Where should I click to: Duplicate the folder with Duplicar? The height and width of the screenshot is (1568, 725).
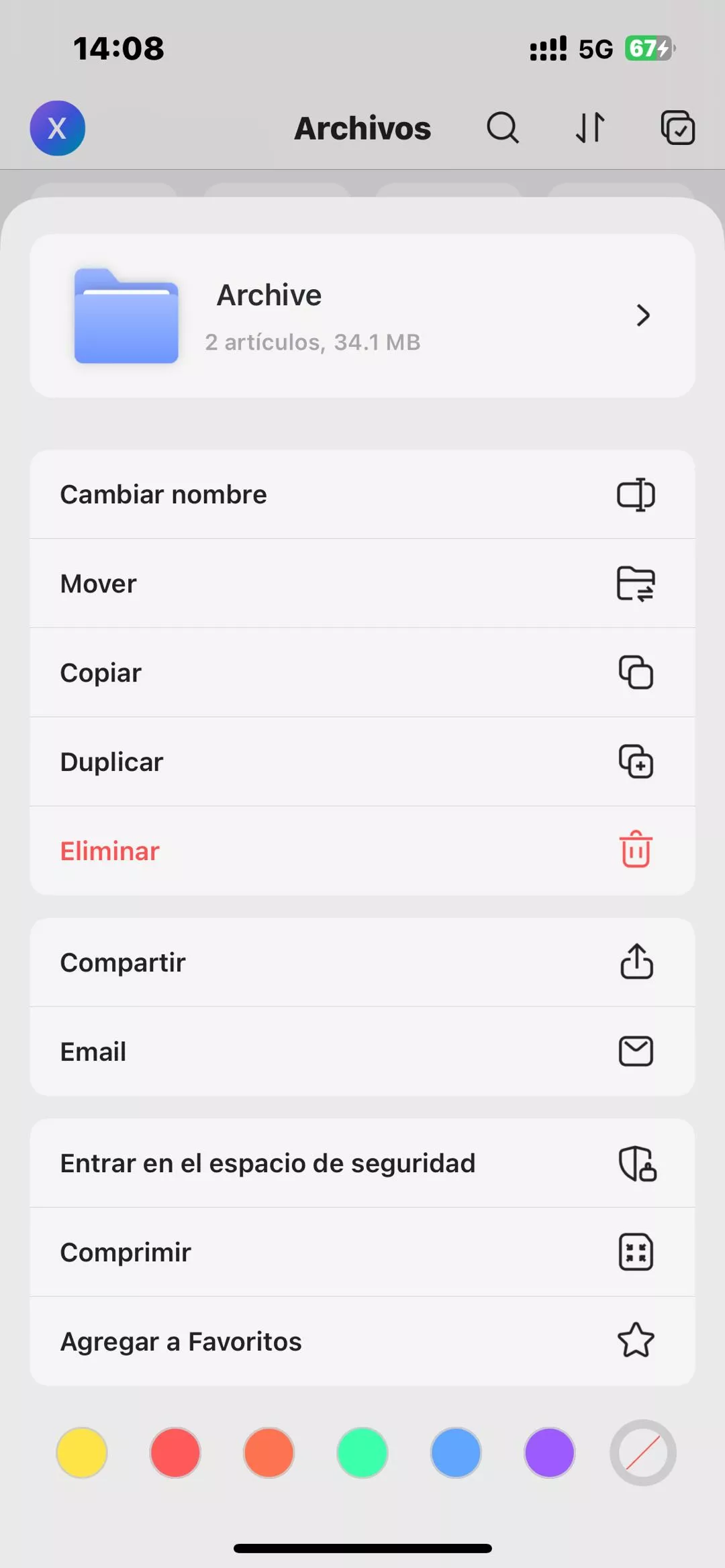(362, 762)
